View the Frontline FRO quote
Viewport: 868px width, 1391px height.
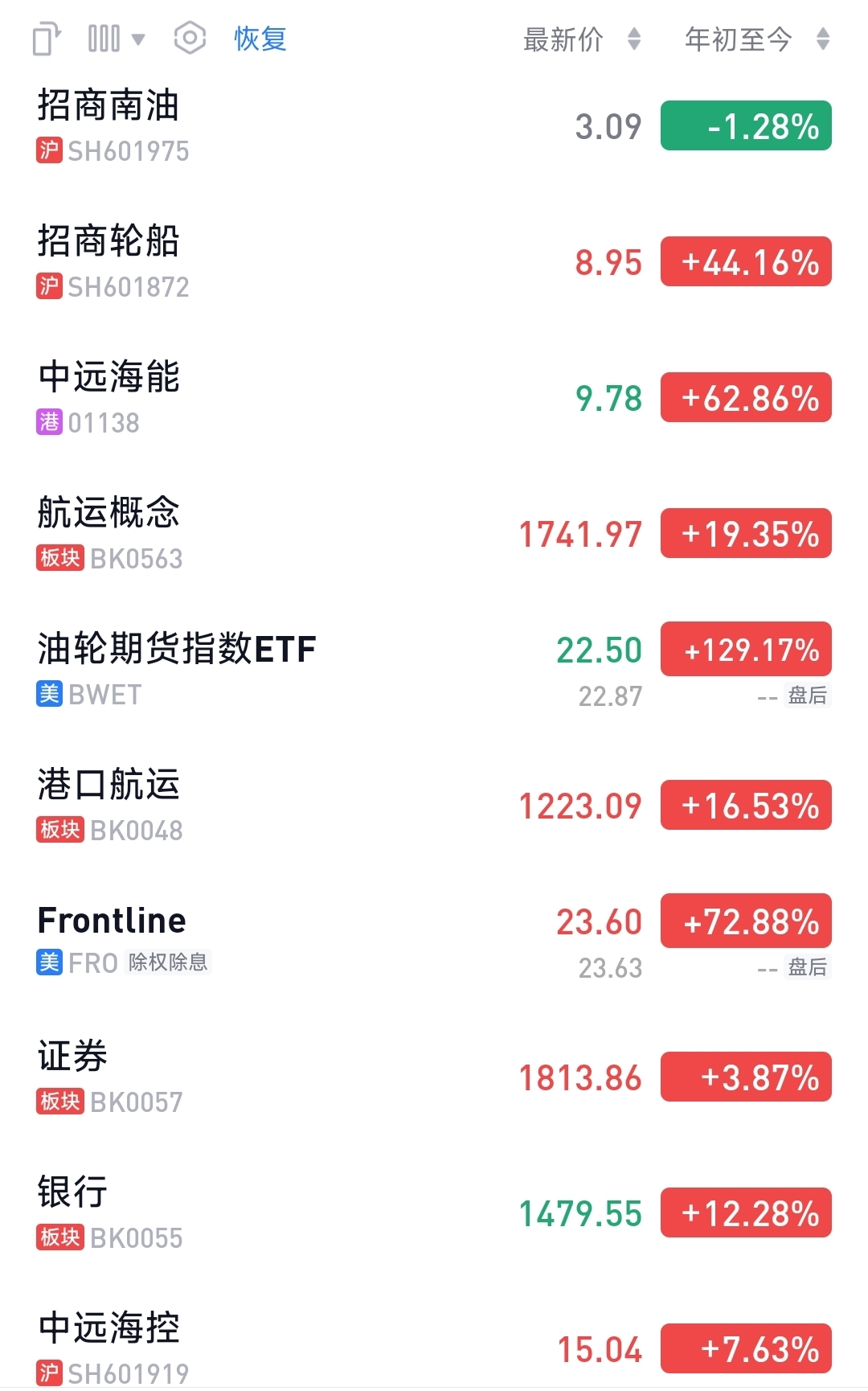click(434, 942)
